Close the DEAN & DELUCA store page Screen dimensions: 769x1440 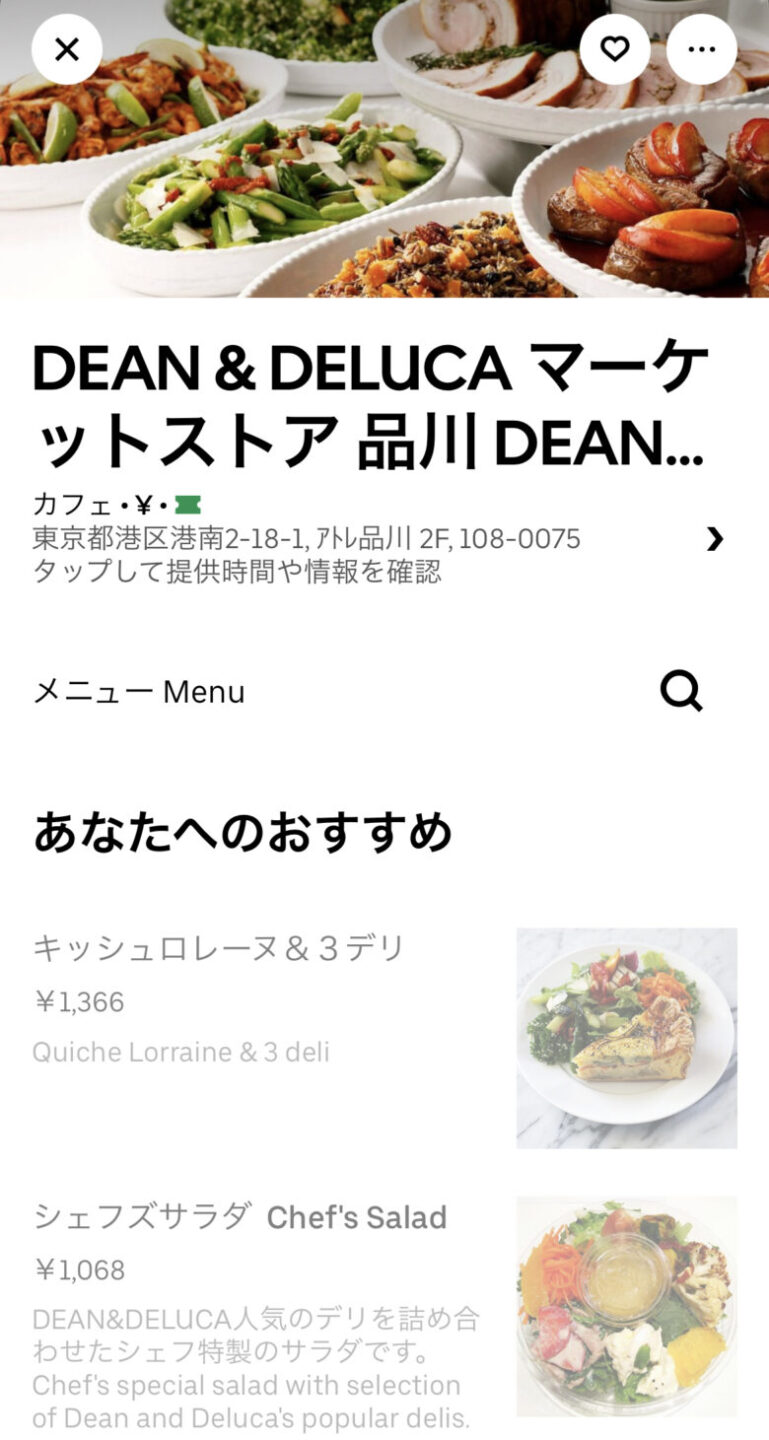click(67, 49)
